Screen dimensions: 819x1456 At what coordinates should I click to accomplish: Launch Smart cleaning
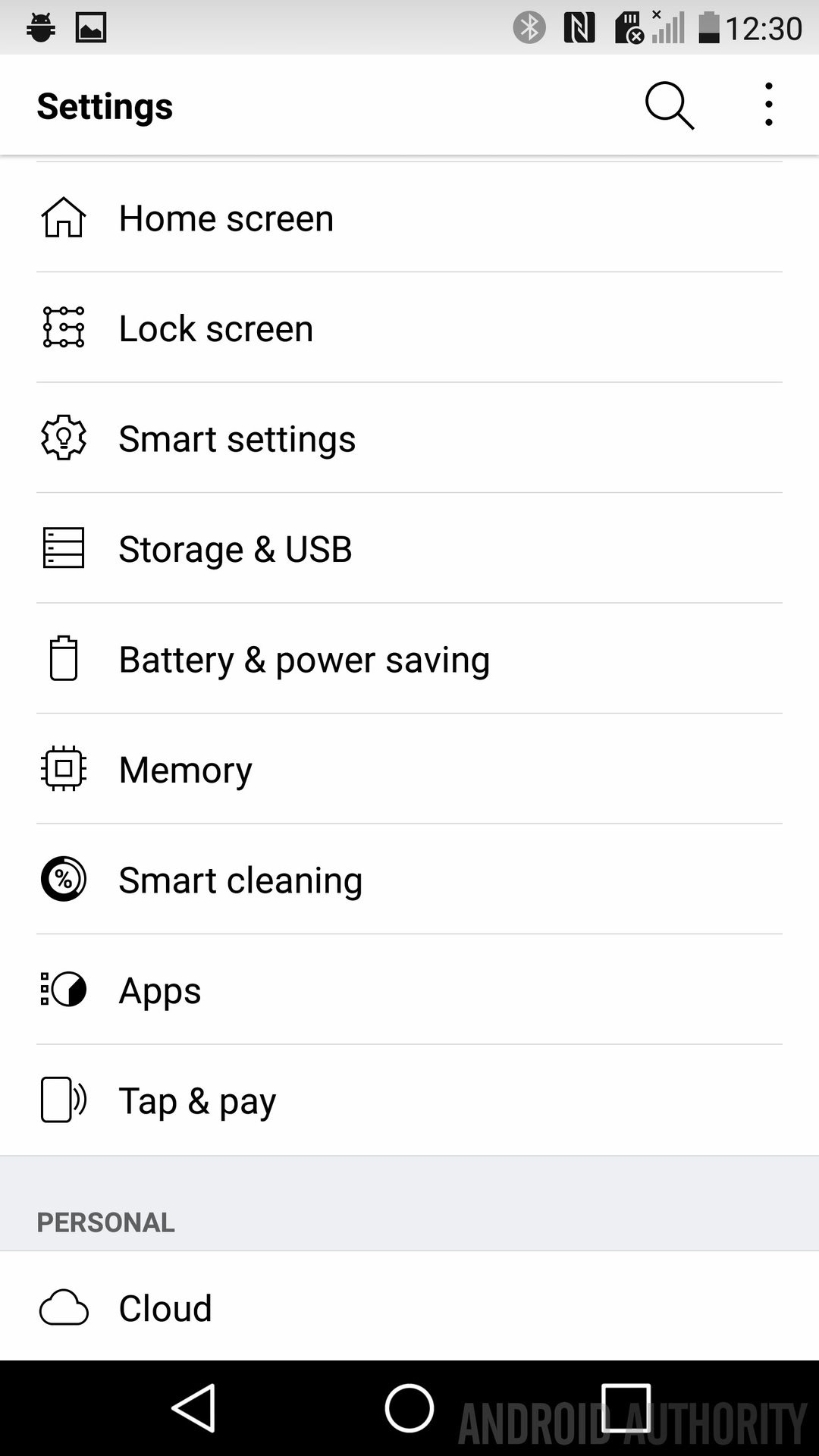tap(240, 880)
